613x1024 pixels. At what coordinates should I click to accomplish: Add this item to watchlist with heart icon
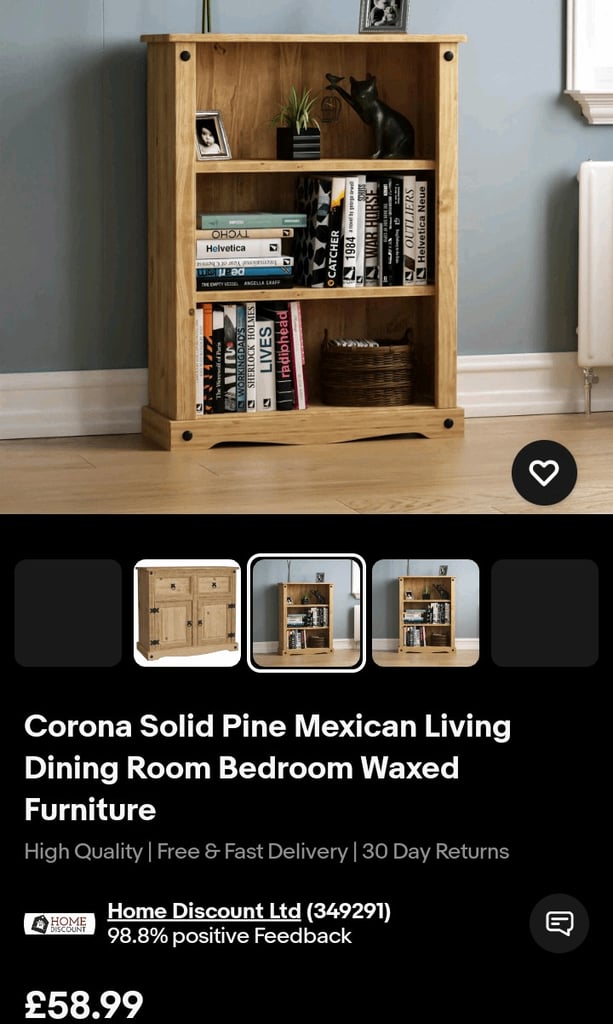(x=544, y=472)
